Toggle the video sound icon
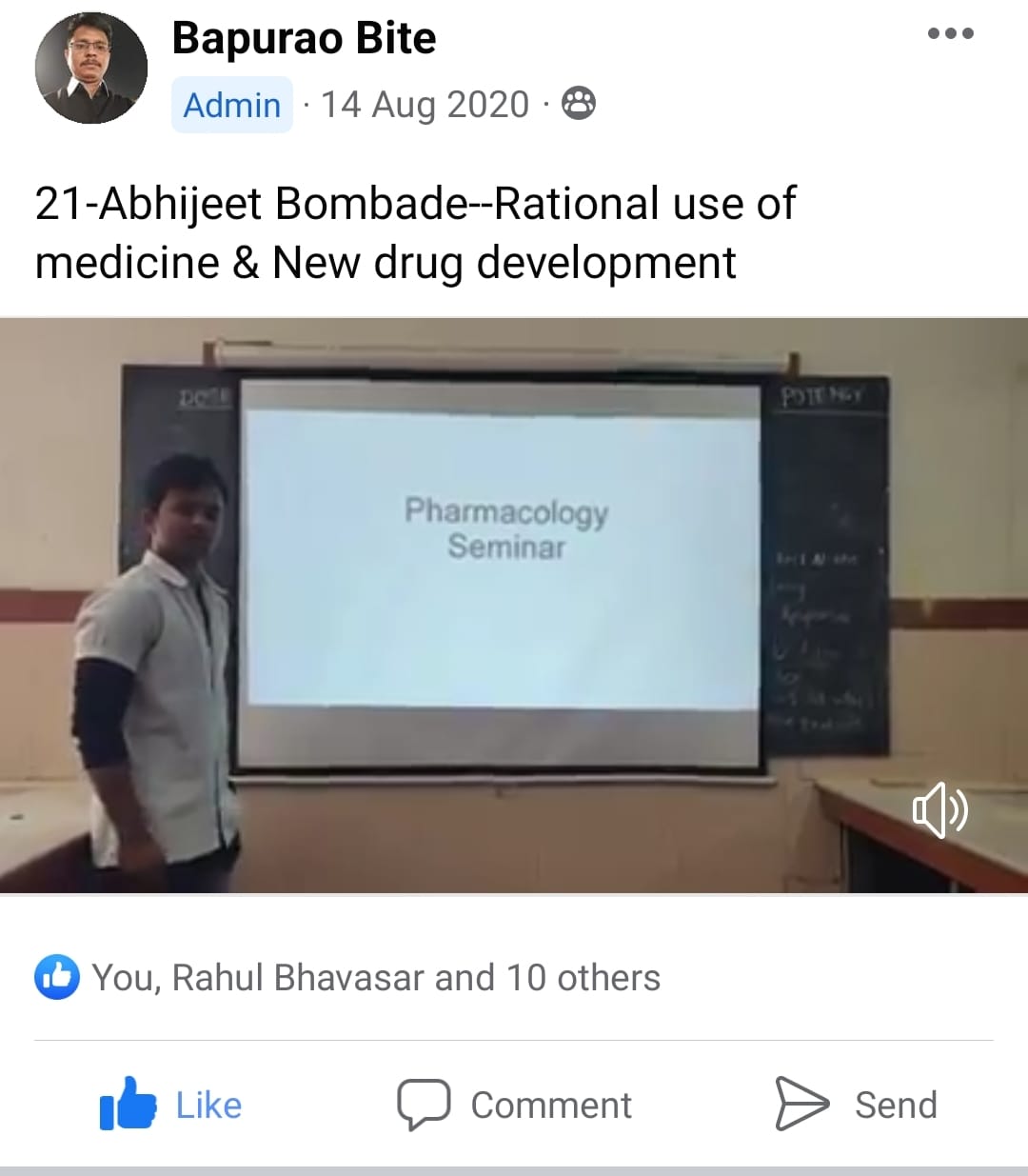The height and width of the screenshot is (1176, 1028). pyautogui.click(x=939, y=809)
